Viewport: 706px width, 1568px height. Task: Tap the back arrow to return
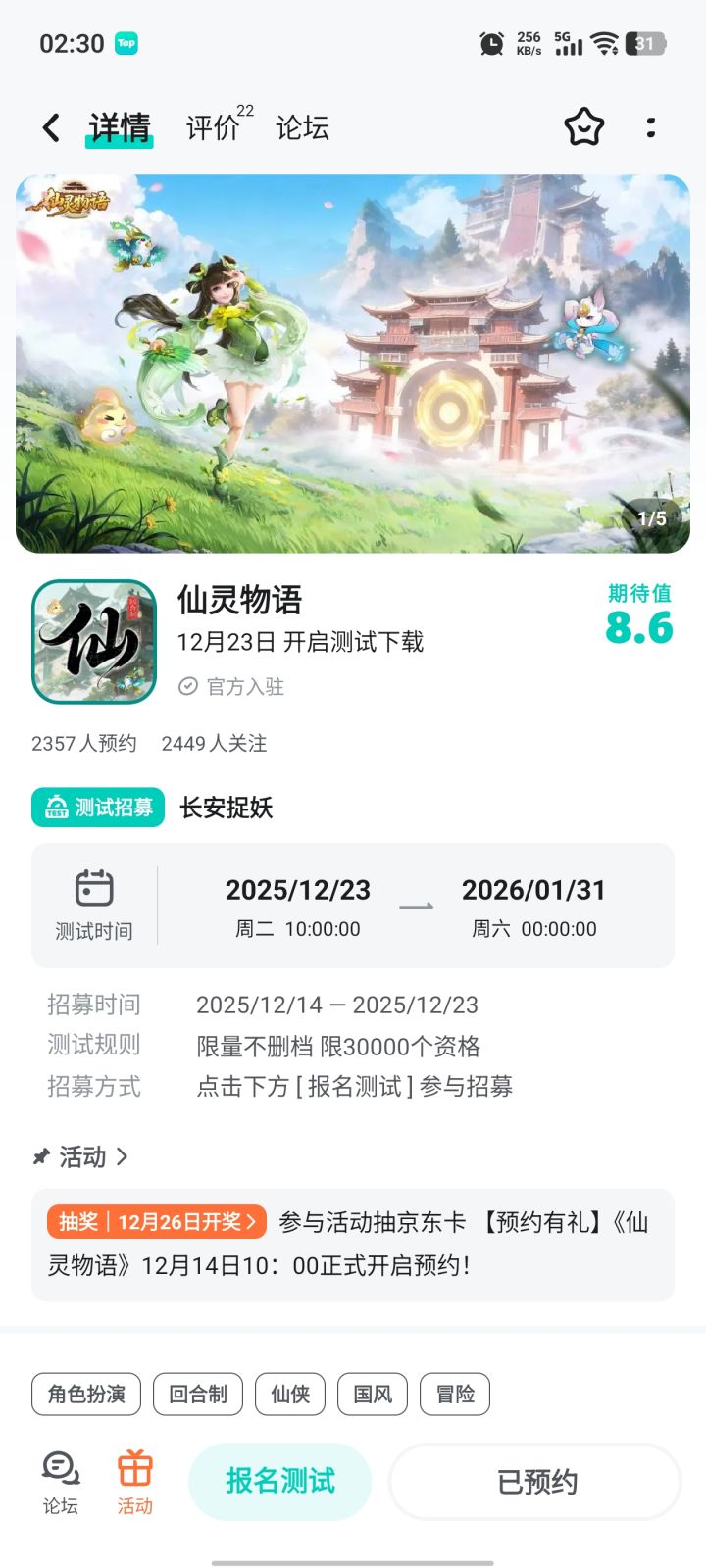point(50,127)
